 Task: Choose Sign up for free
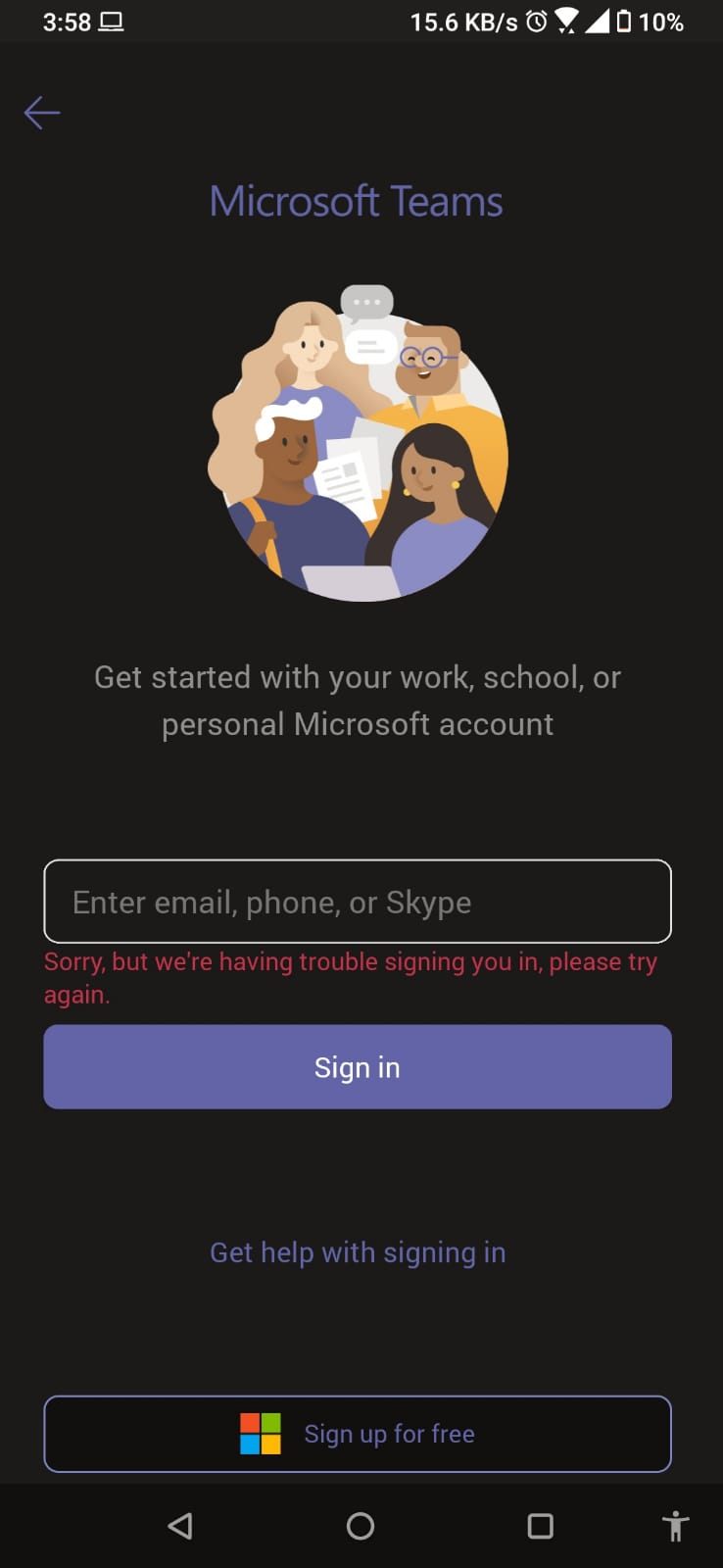pyautogui.click(x=358, y=1434)
